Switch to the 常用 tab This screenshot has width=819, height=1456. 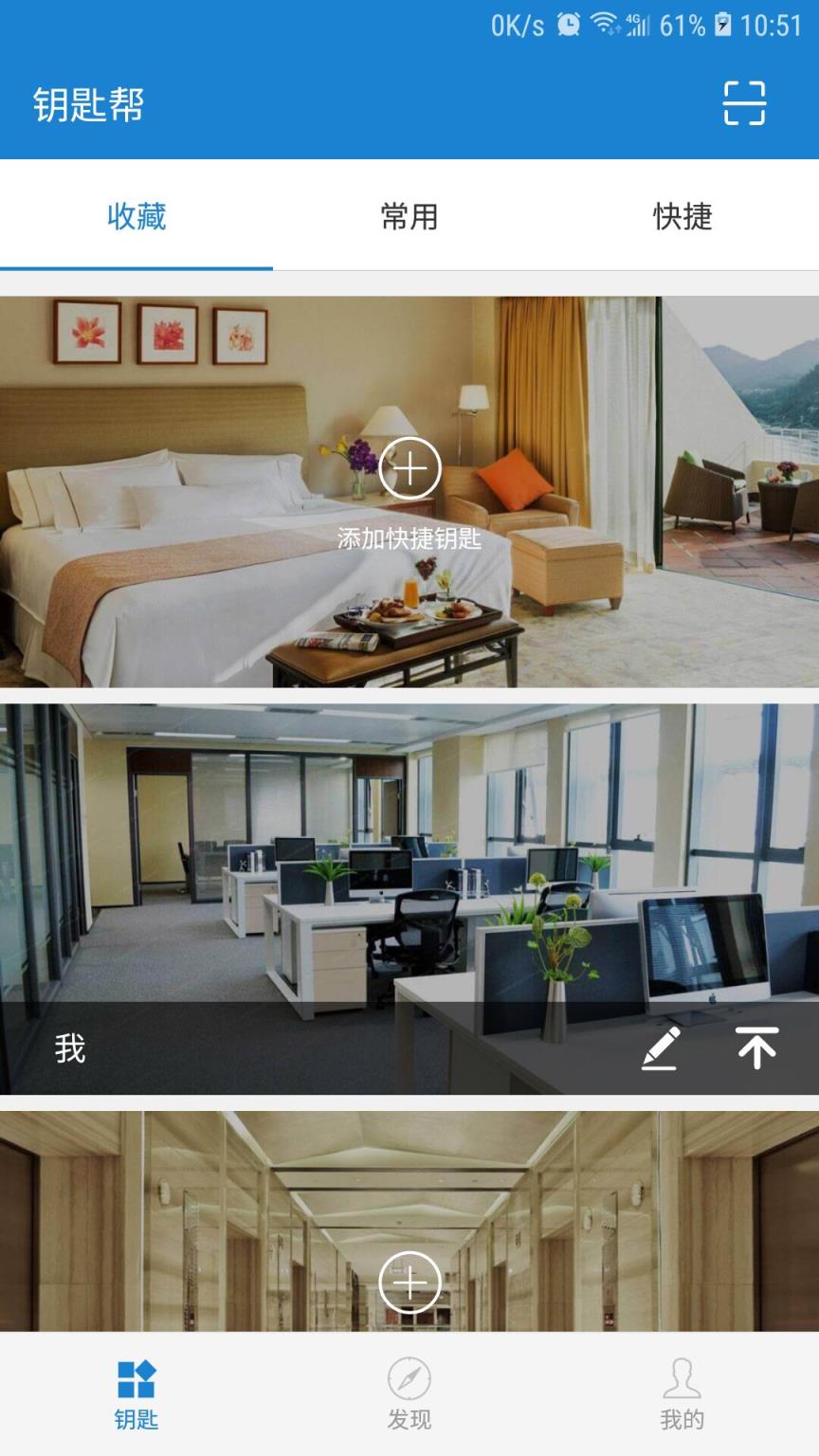(409, 217)
